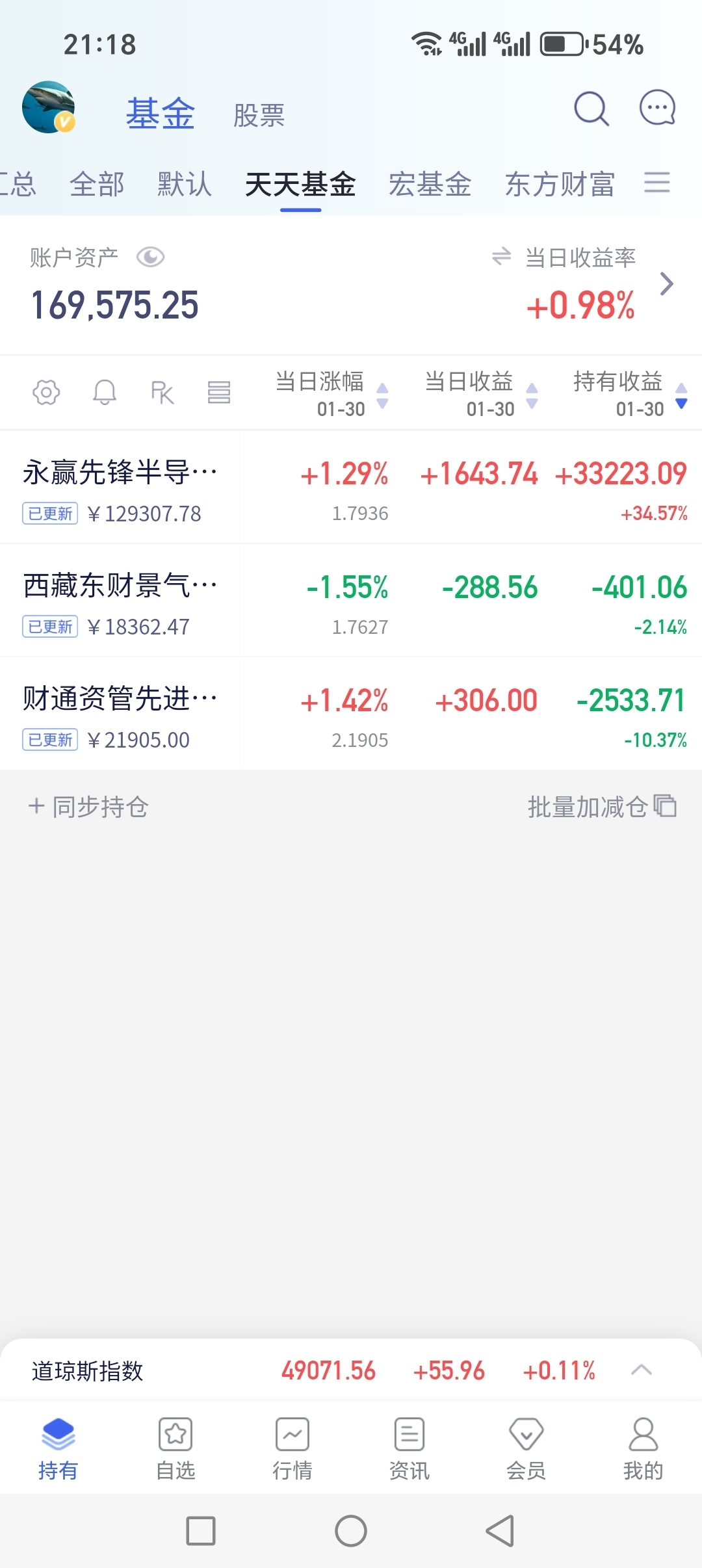Open the profile avatar
The image size is (702, 1568).
[49, 107]
